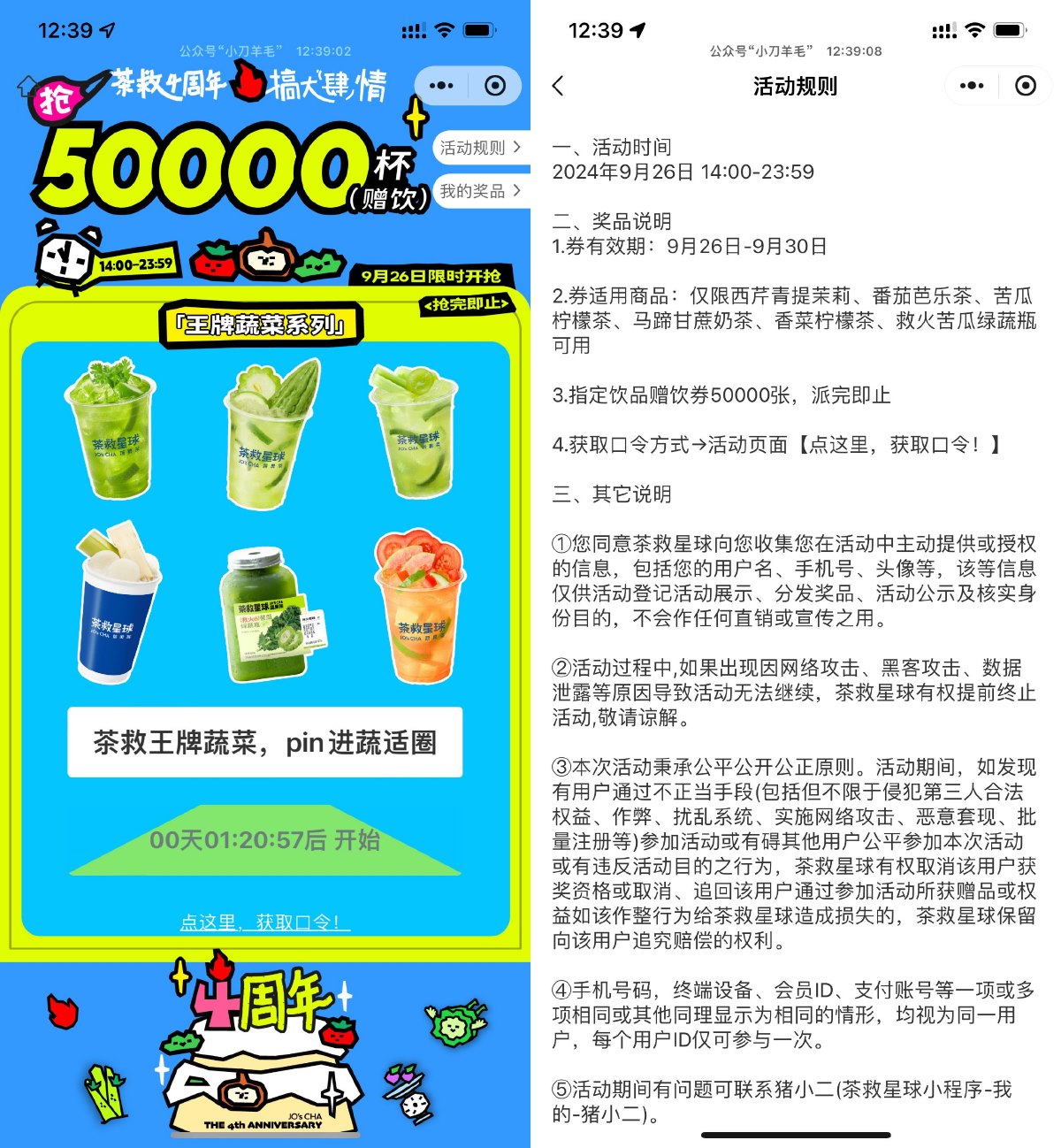1061x1148 pixels.
Task: Close mini program from the promo page
Action: pos(495,86)
